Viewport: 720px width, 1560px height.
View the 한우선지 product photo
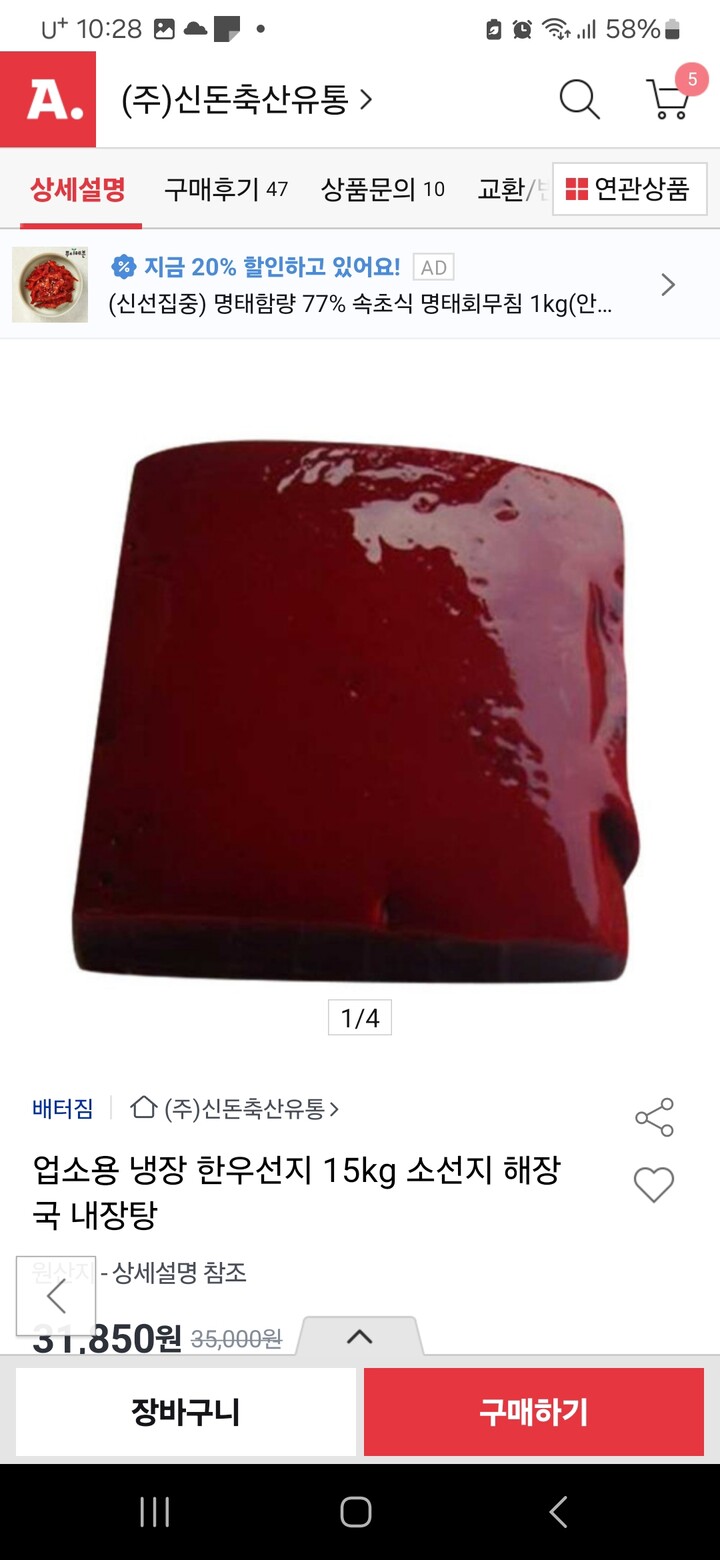pos(360,700)
